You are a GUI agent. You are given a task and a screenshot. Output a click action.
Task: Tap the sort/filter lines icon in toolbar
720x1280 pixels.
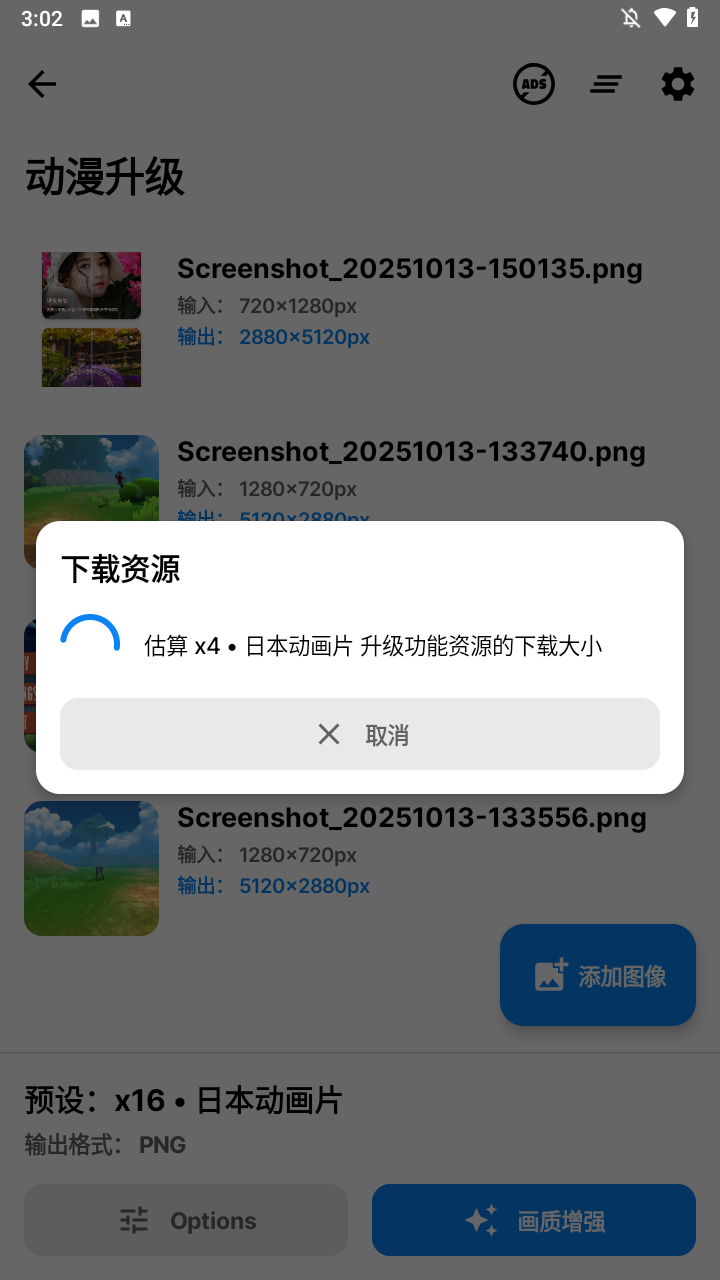(605, 84)
